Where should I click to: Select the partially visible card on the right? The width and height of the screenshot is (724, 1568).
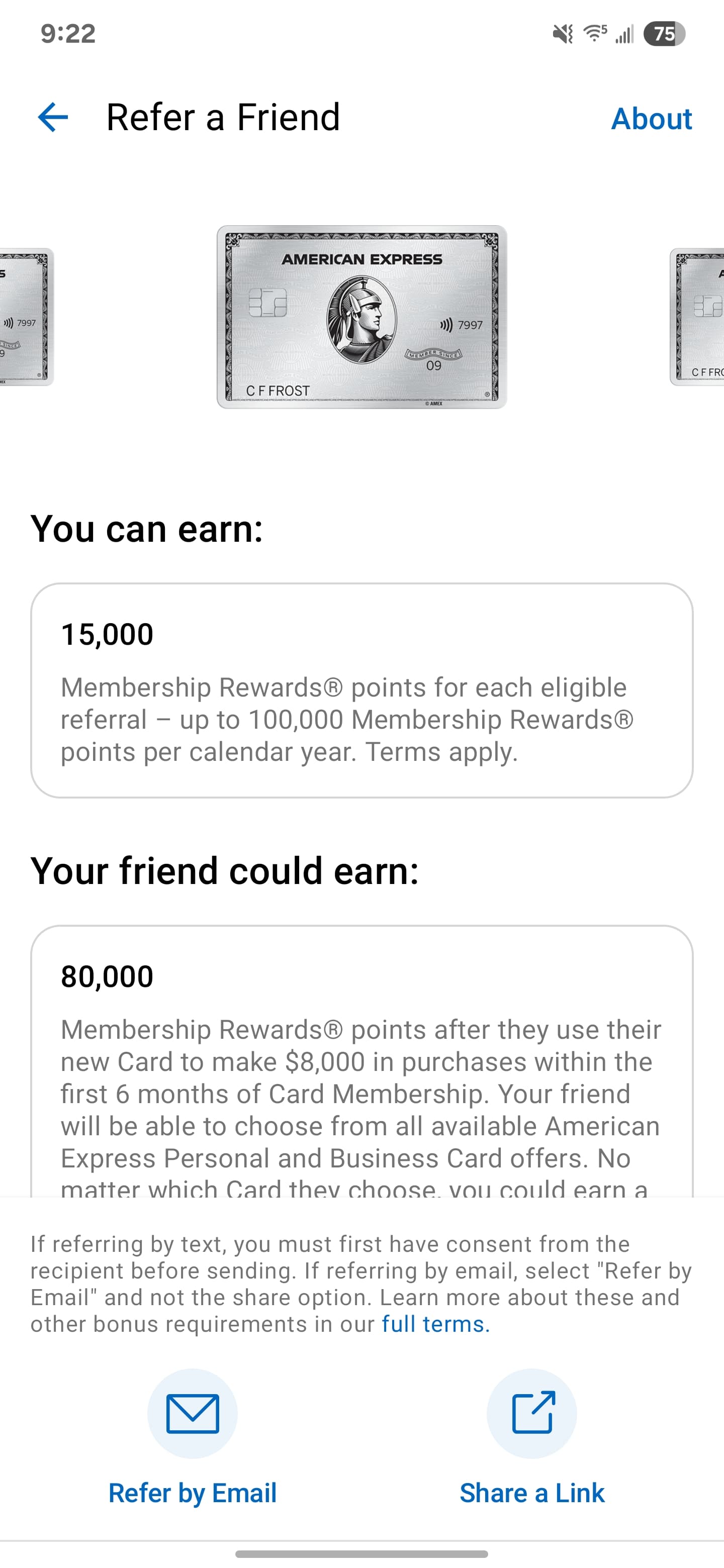(697, 317)
